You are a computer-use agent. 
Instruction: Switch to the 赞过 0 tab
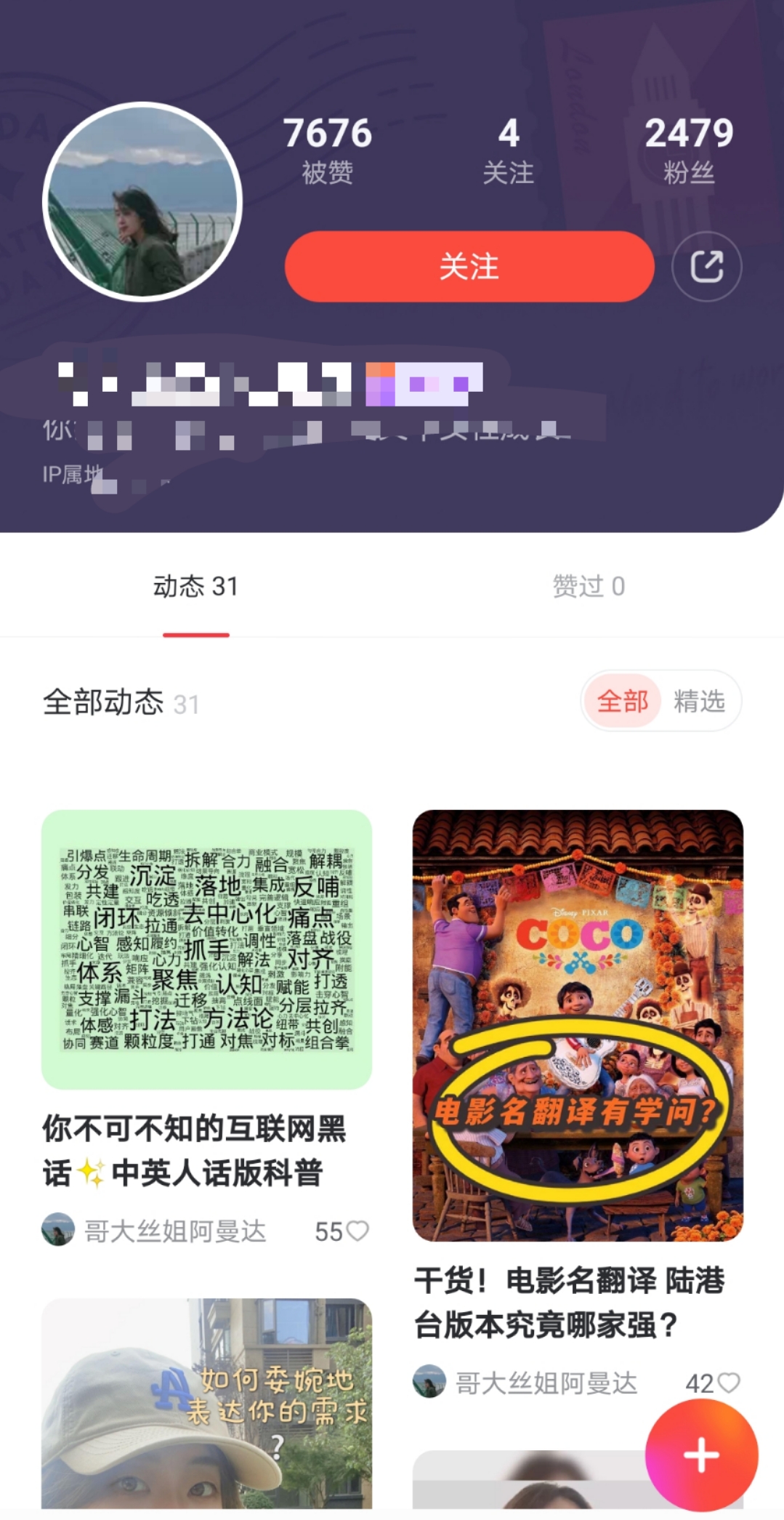588,587
